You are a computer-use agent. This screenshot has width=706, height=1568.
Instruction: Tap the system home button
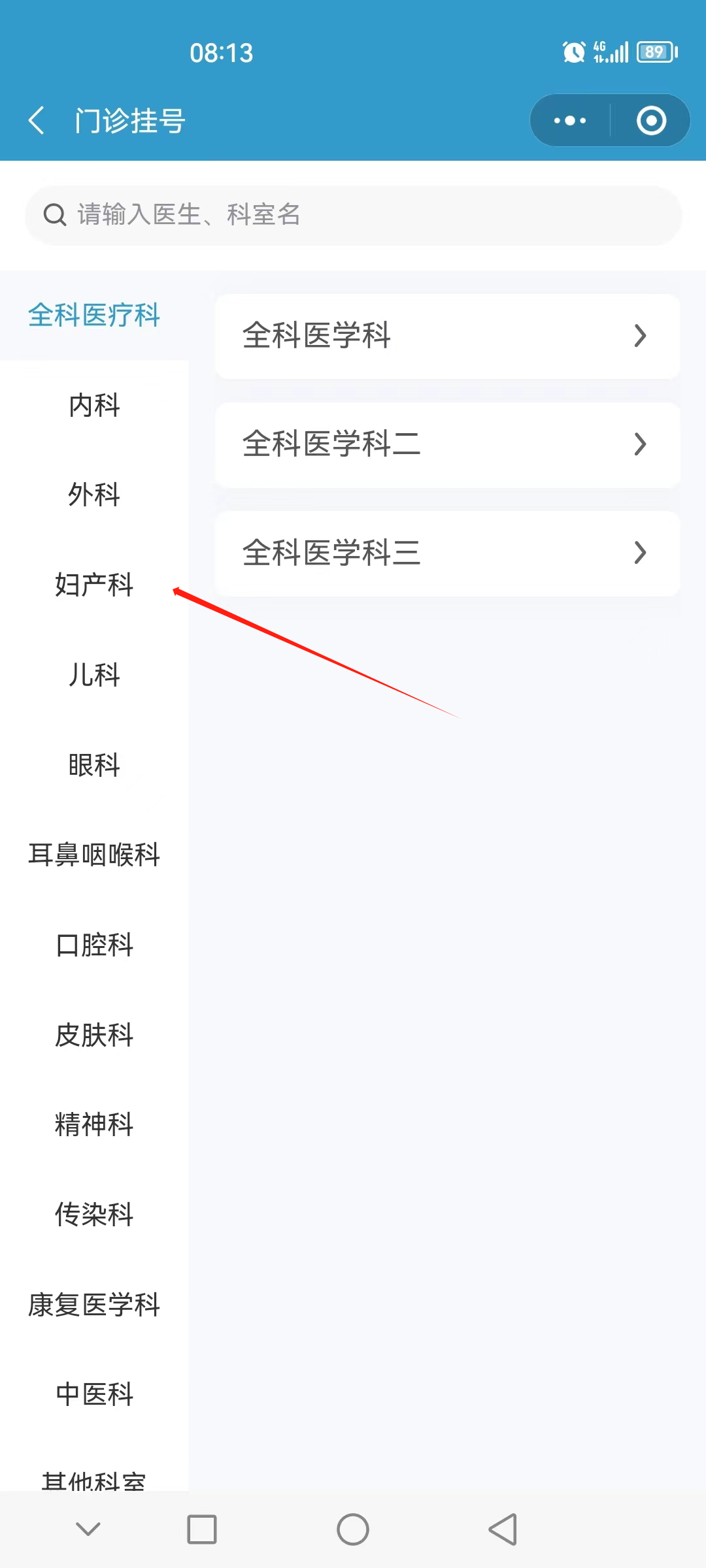tap(353, 1529)
